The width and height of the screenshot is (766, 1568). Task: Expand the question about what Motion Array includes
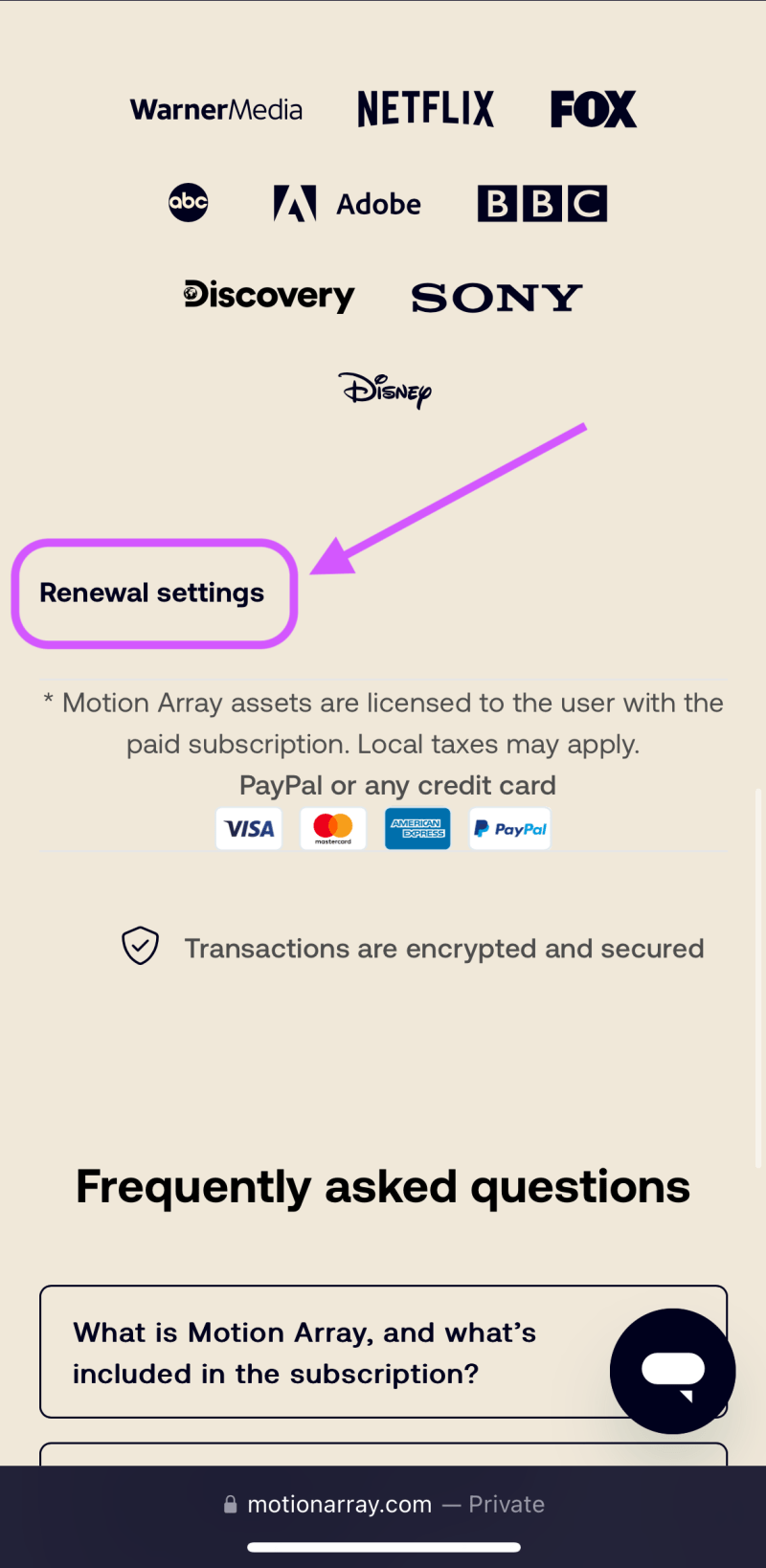(383, 1352)
